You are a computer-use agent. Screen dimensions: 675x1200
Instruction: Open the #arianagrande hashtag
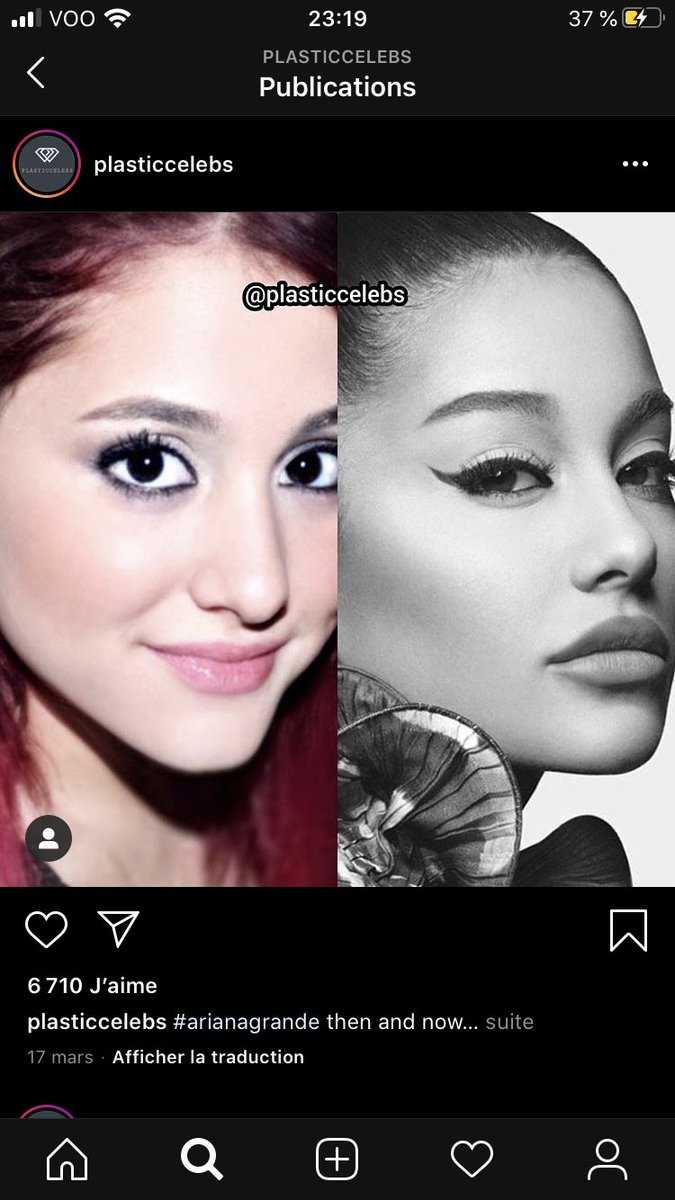click(x=246, y=1022)
